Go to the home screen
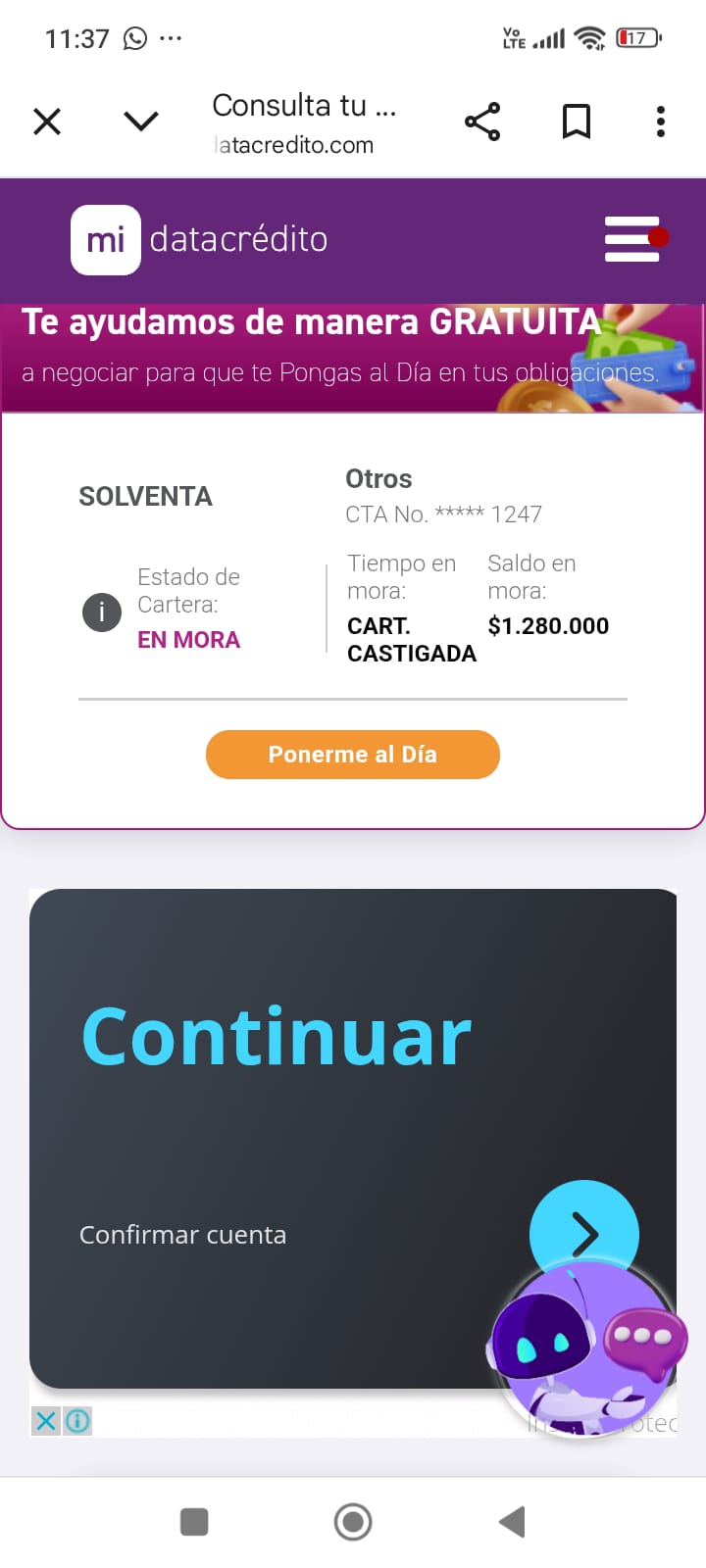 pos(353,1522)
